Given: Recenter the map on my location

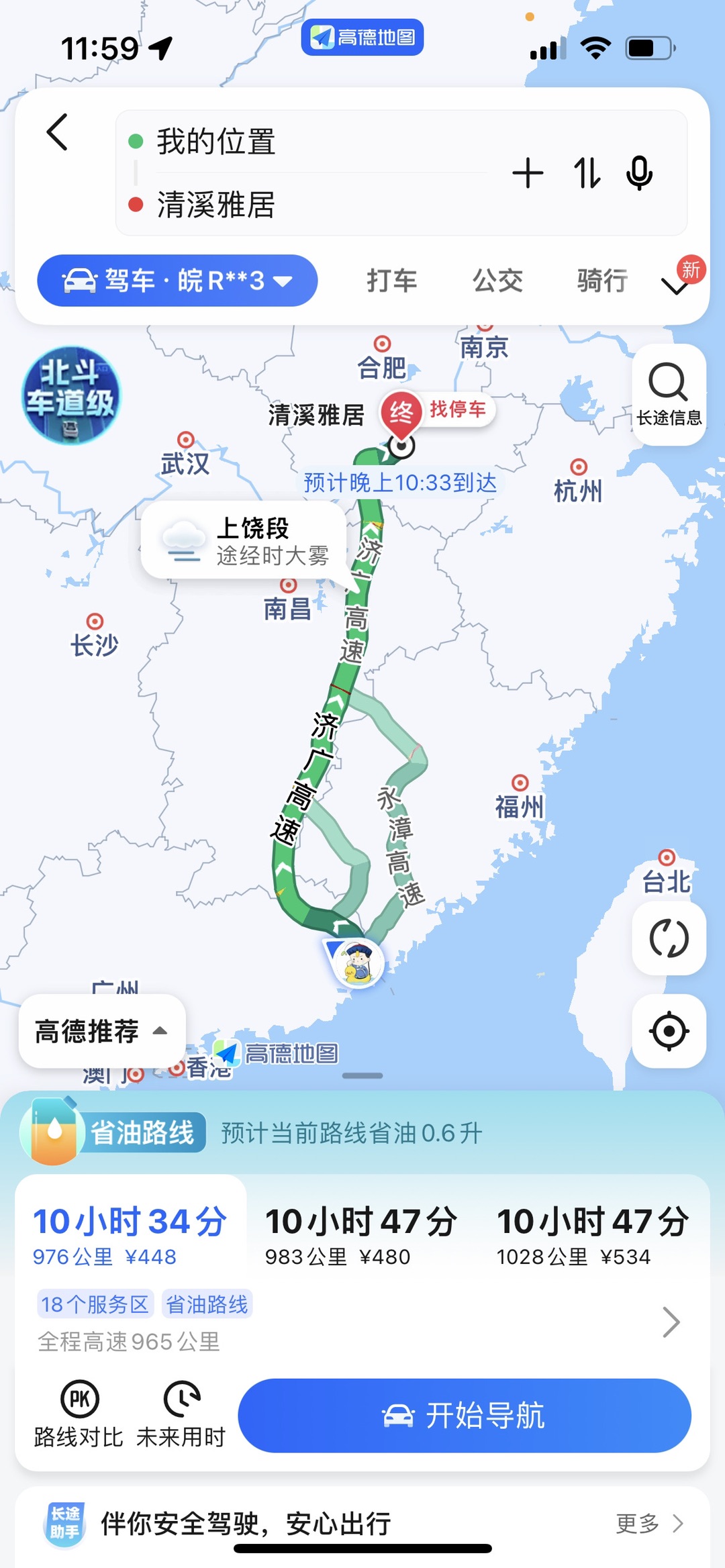Looking at the screenshot, I should (x=669, y=1031).
